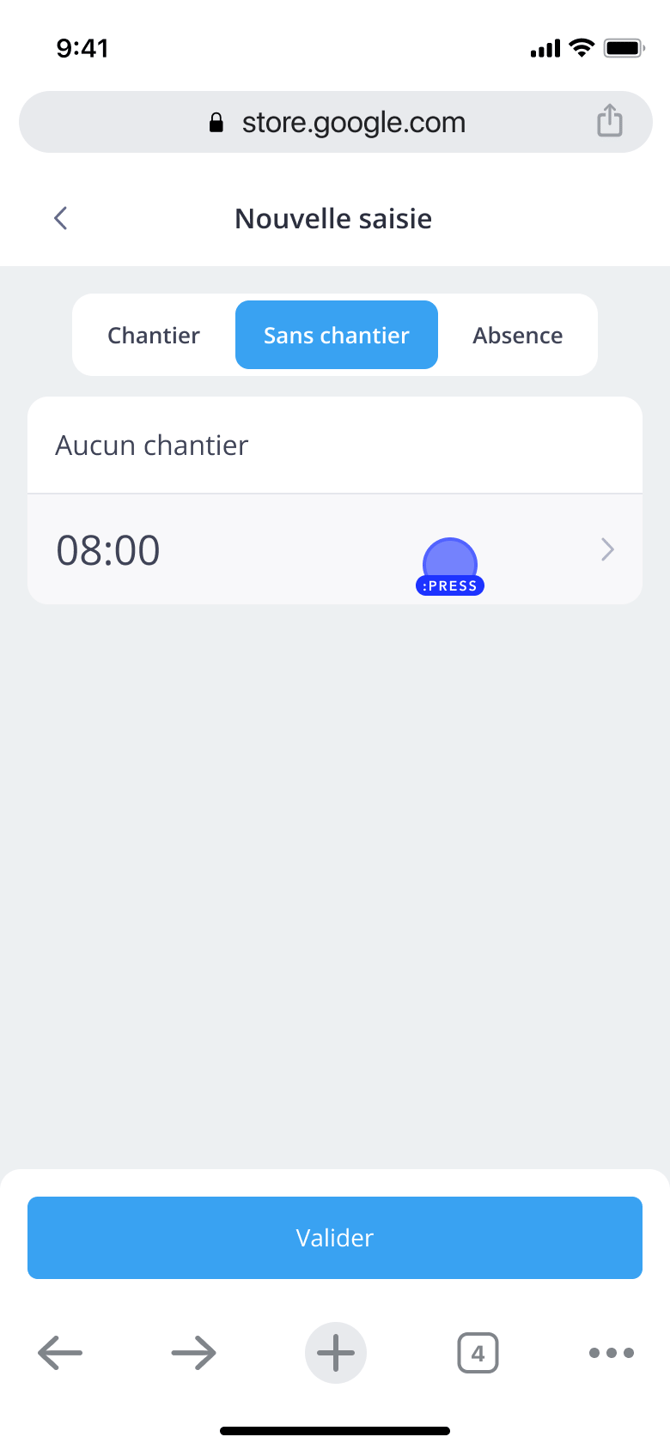Open the browser overflow menu
Image resolution: width=670 pixels, height=1449 pixels.
pos(611,1353)
